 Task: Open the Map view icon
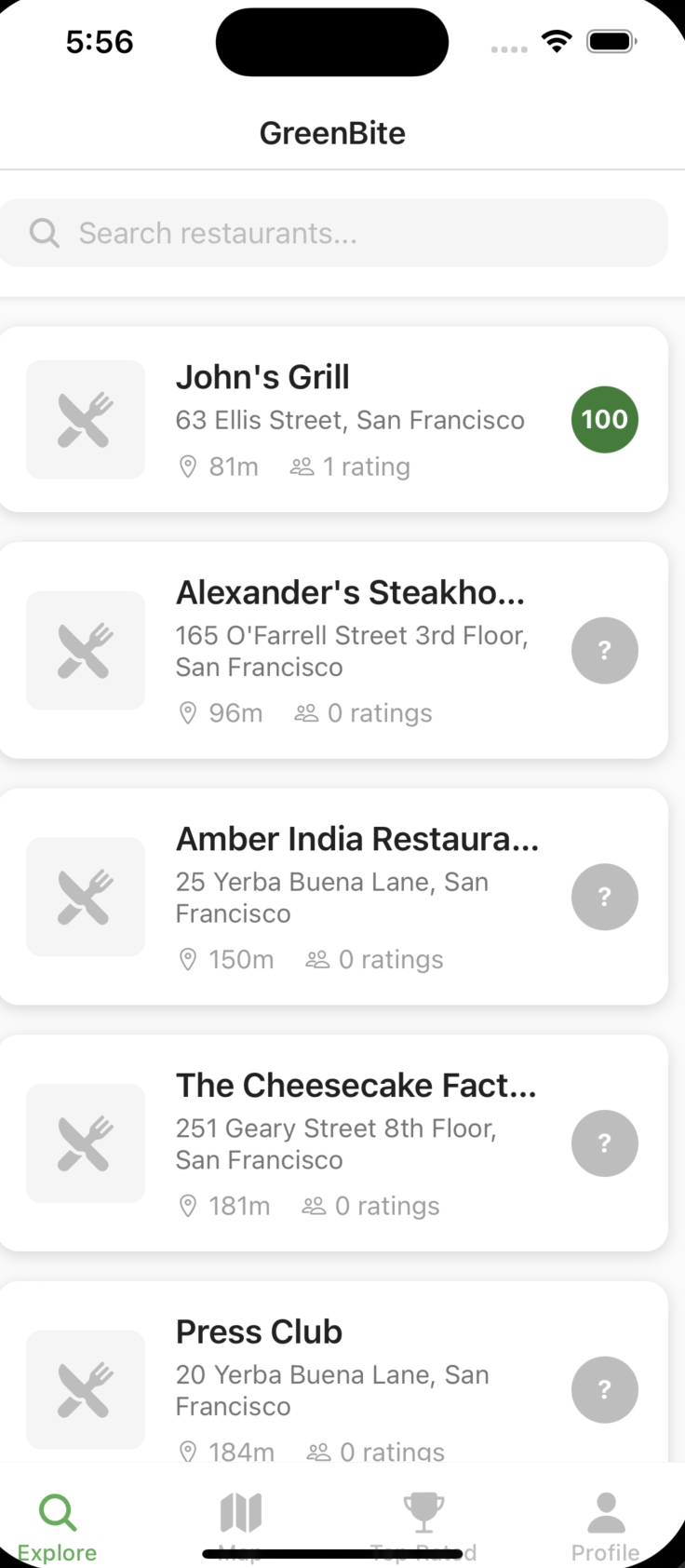pos(240,1507)
